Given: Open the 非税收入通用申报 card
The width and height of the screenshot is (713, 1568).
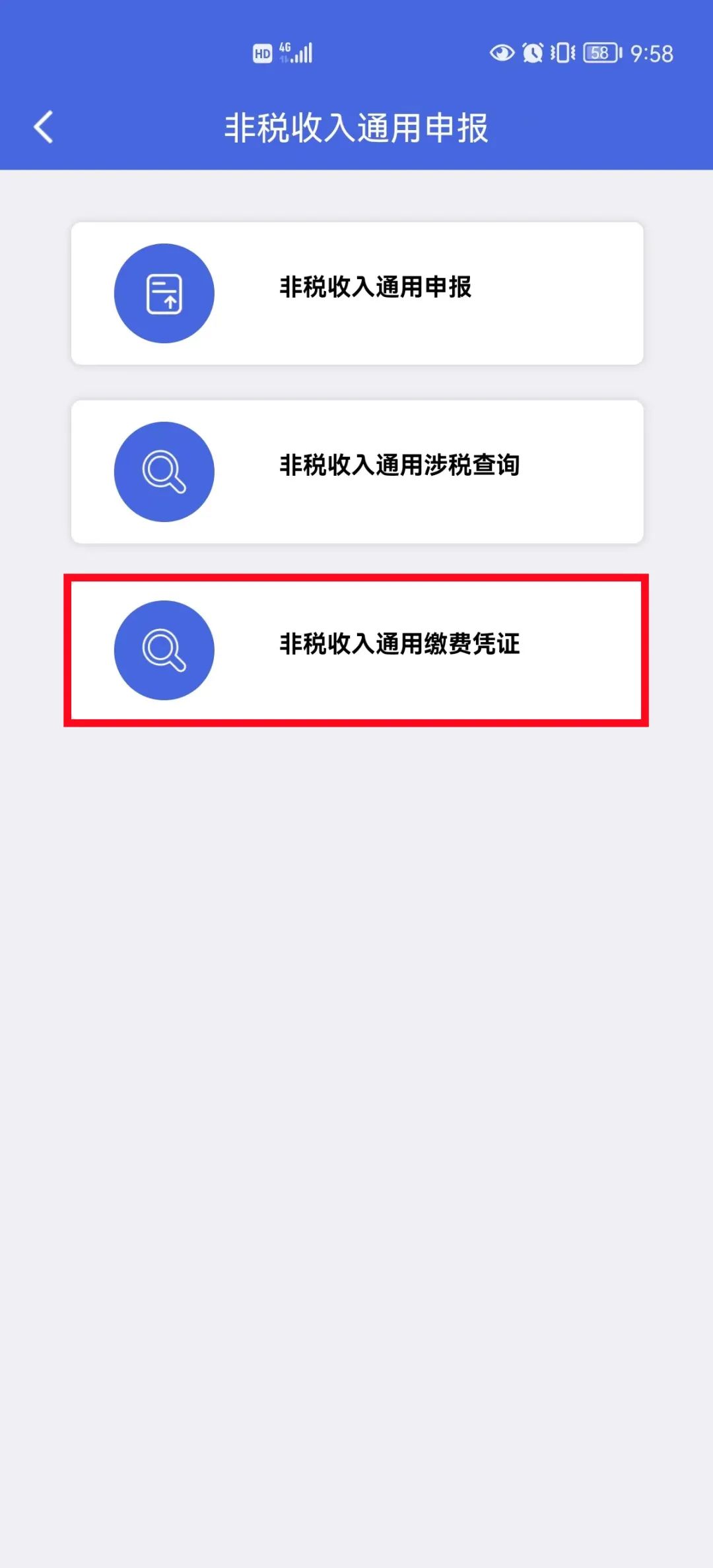Looking at the screenshot, I should pyautogui.click(x=357, y=293).
